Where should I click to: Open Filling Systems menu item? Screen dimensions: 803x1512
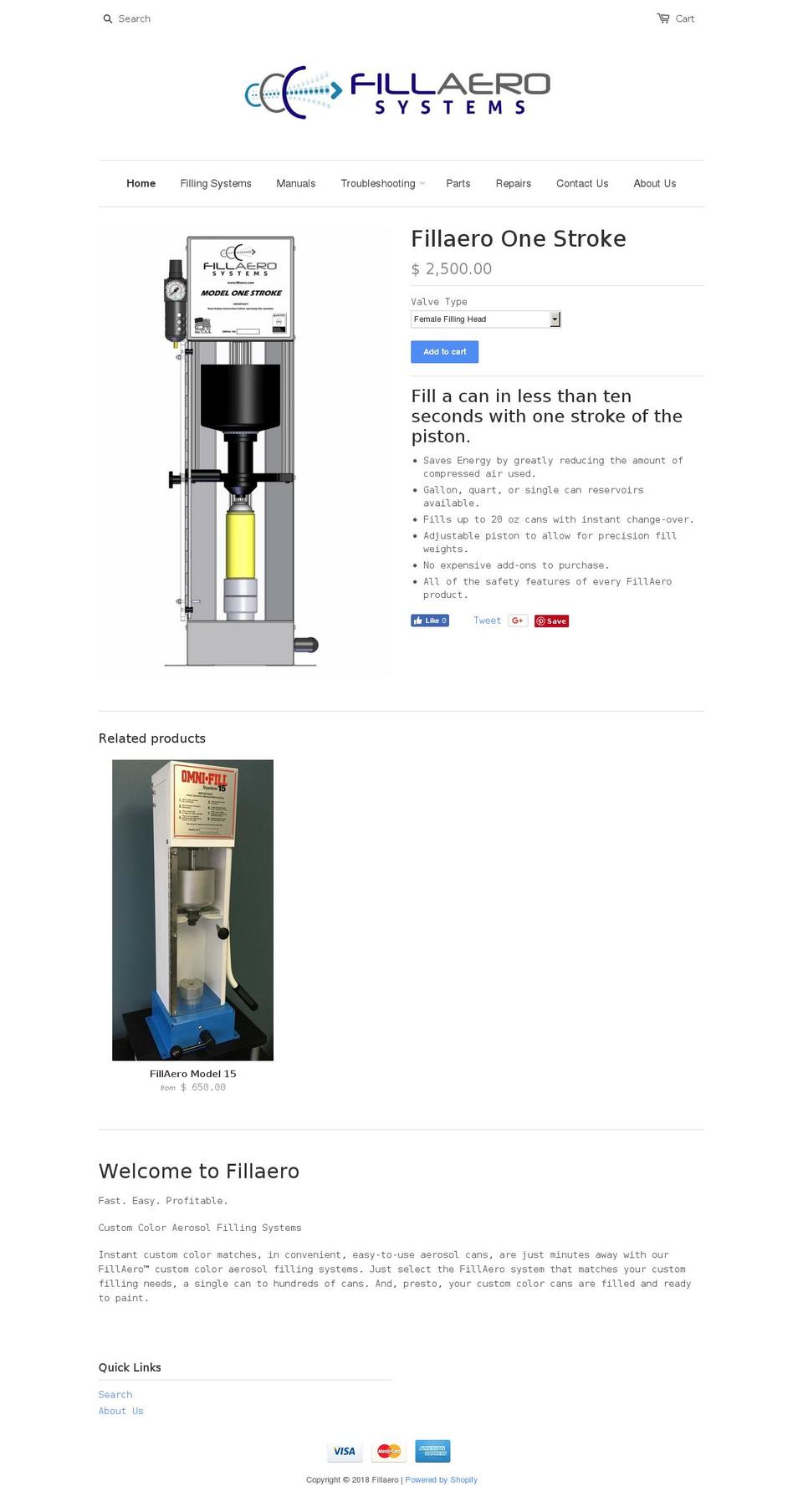click(x=216, y=183)
